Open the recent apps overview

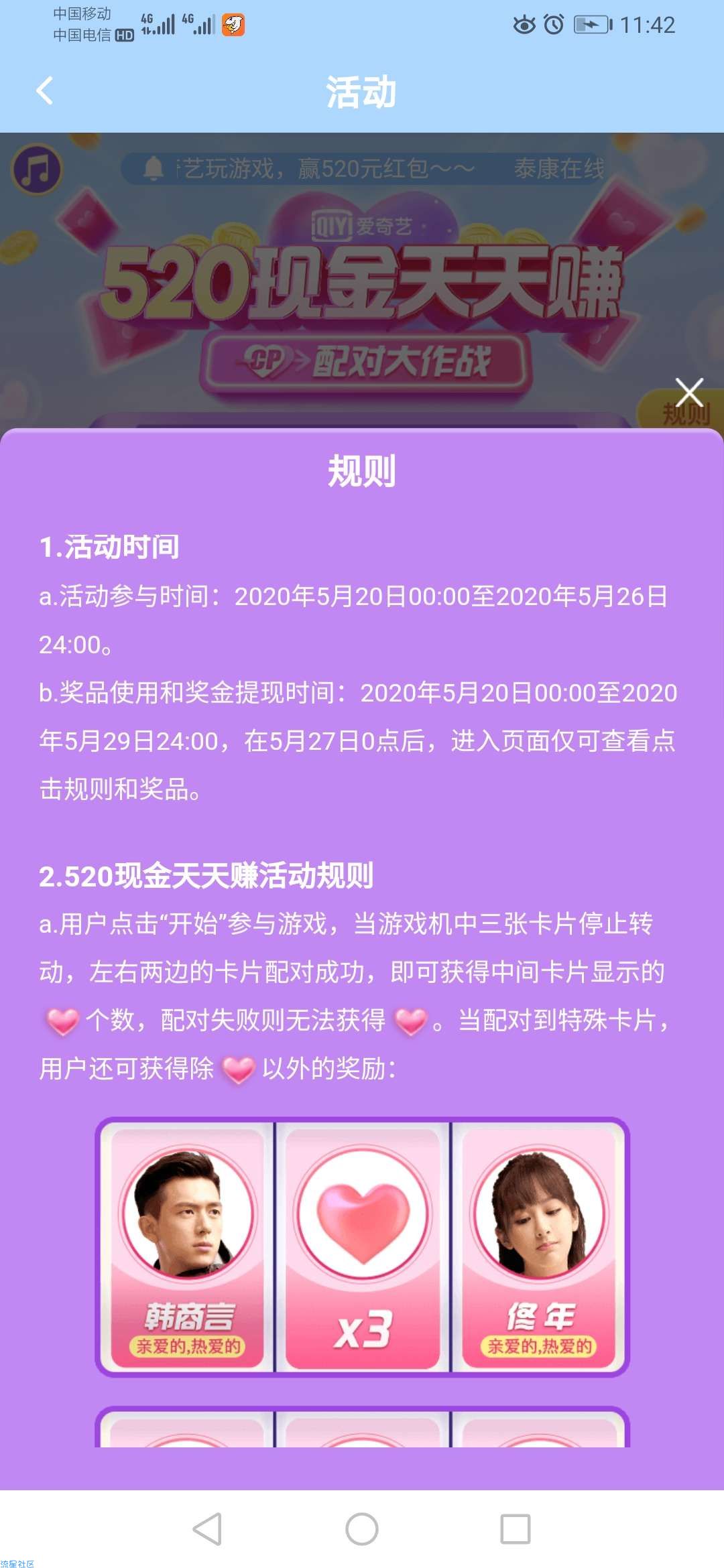pos(516,1529)
